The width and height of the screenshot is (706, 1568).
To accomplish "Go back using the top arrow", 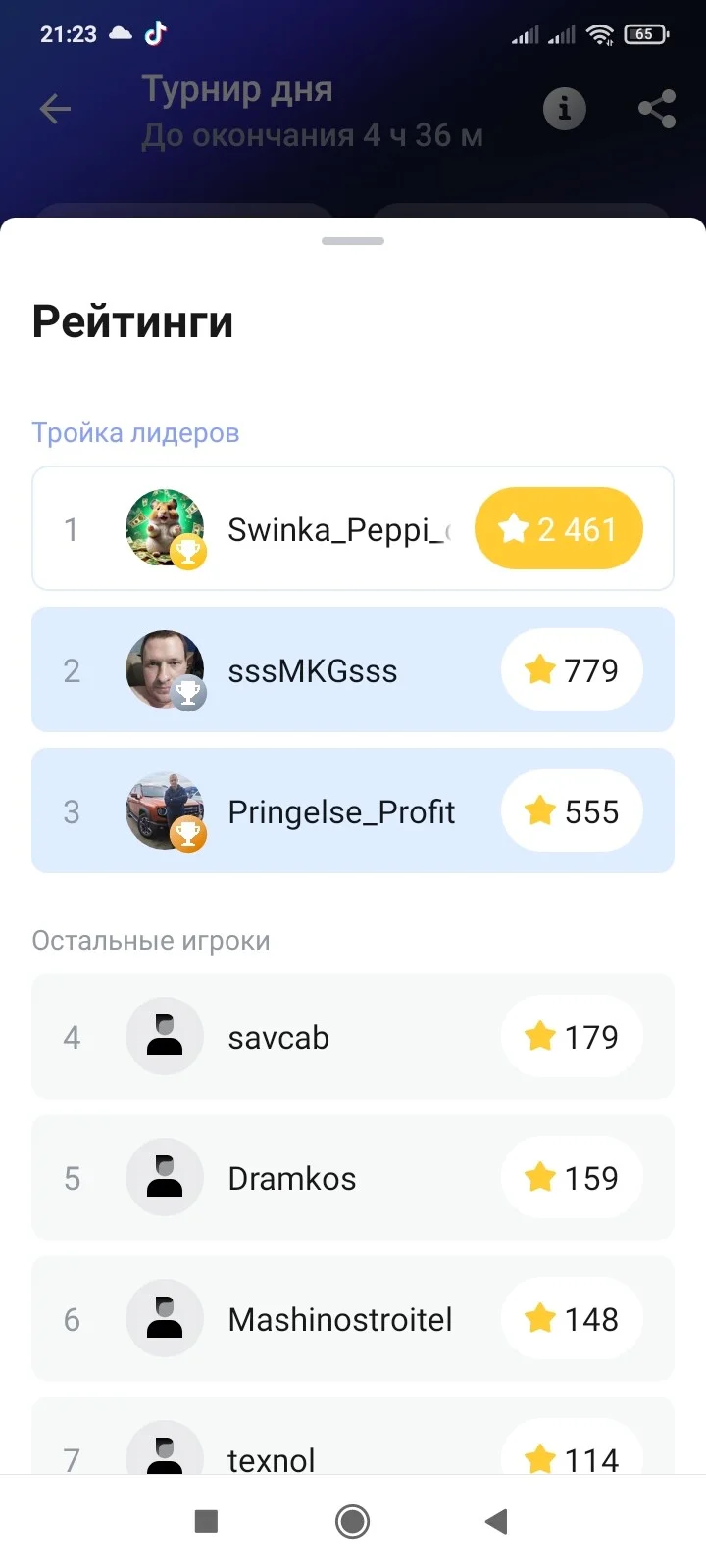I will tap(55, 109).
